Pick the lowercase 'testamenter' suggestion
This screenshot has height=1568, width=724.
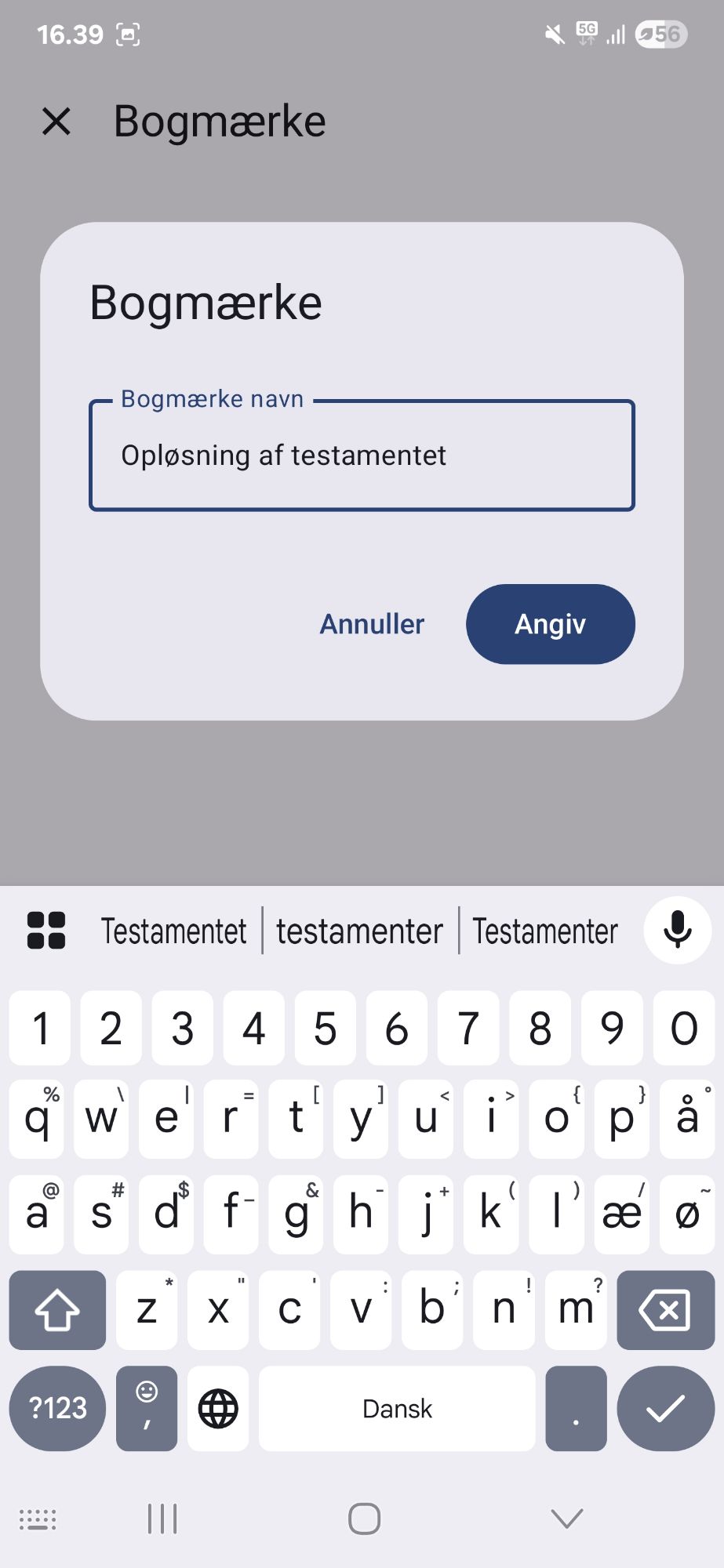pyautogui.click(x=359, y=931)
